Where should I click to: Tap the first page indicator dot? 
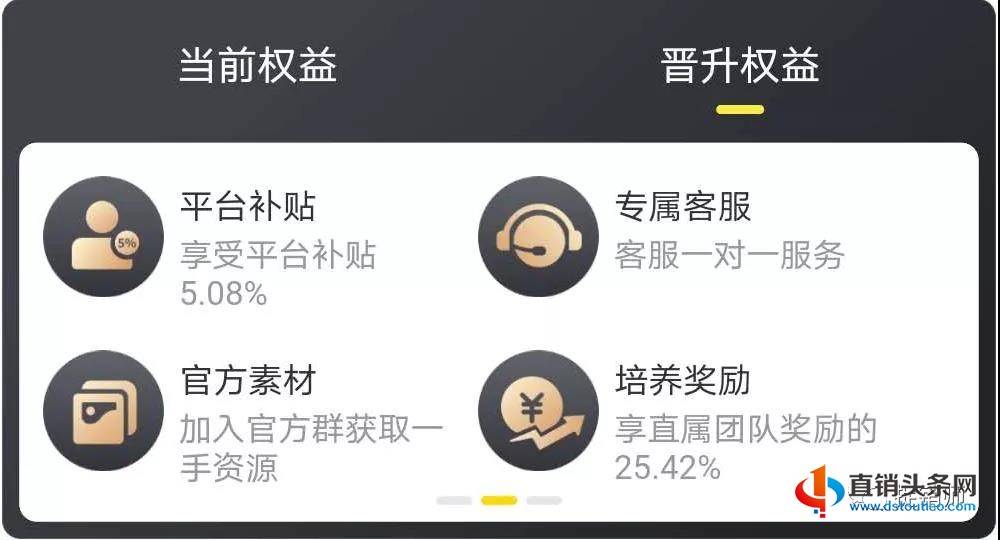coord(454,499)
